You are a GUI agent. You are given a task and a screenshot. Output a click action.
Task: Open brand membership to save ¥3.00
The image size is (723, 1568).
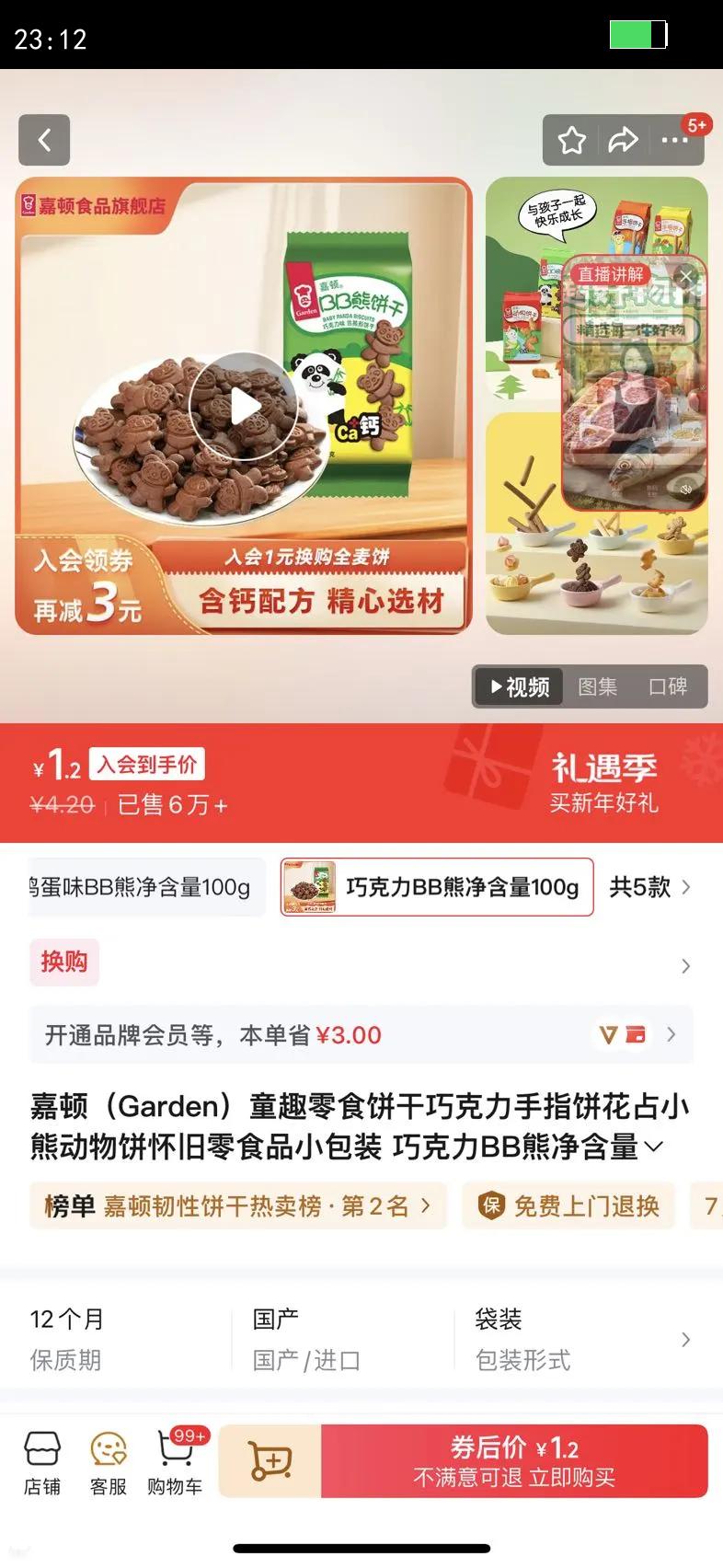pyautogui.click(x=361, y=1035)
